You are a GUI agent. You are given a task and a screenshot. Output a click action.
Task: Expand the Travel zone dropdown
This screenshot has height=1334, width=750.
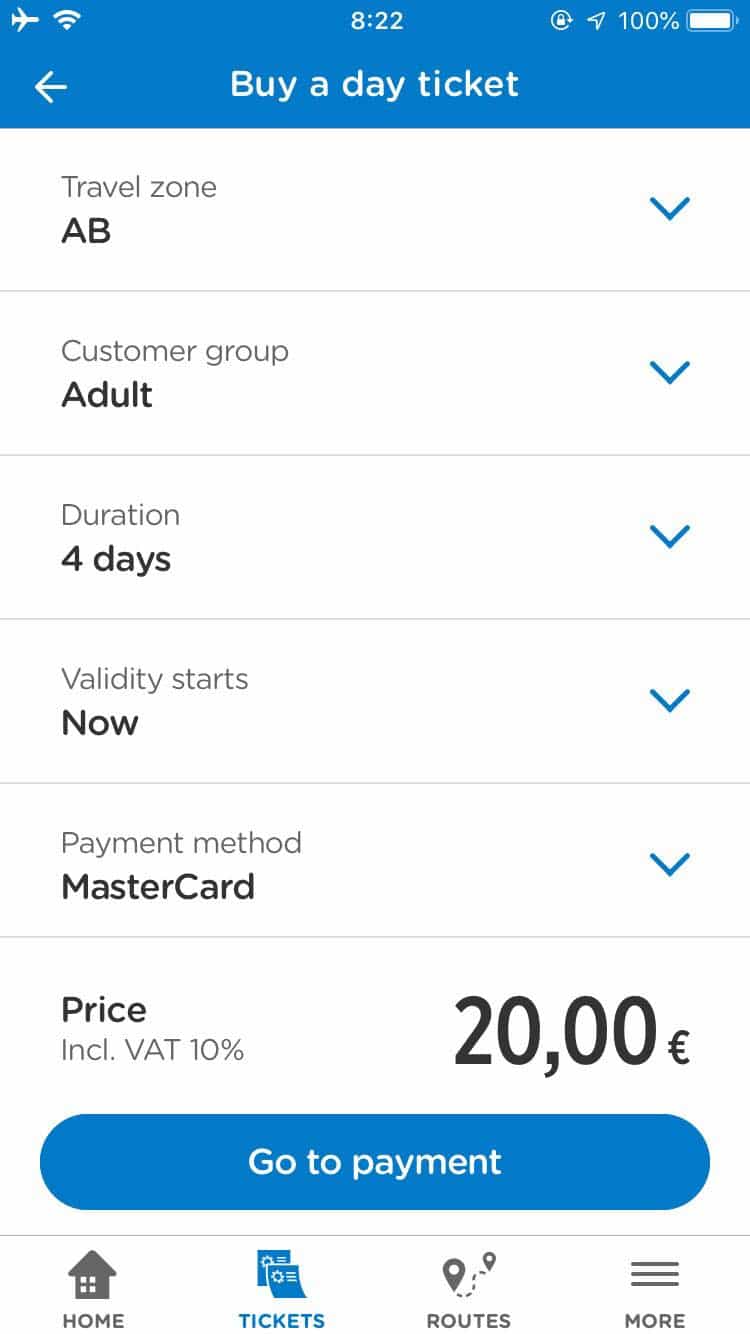[375, 210]
